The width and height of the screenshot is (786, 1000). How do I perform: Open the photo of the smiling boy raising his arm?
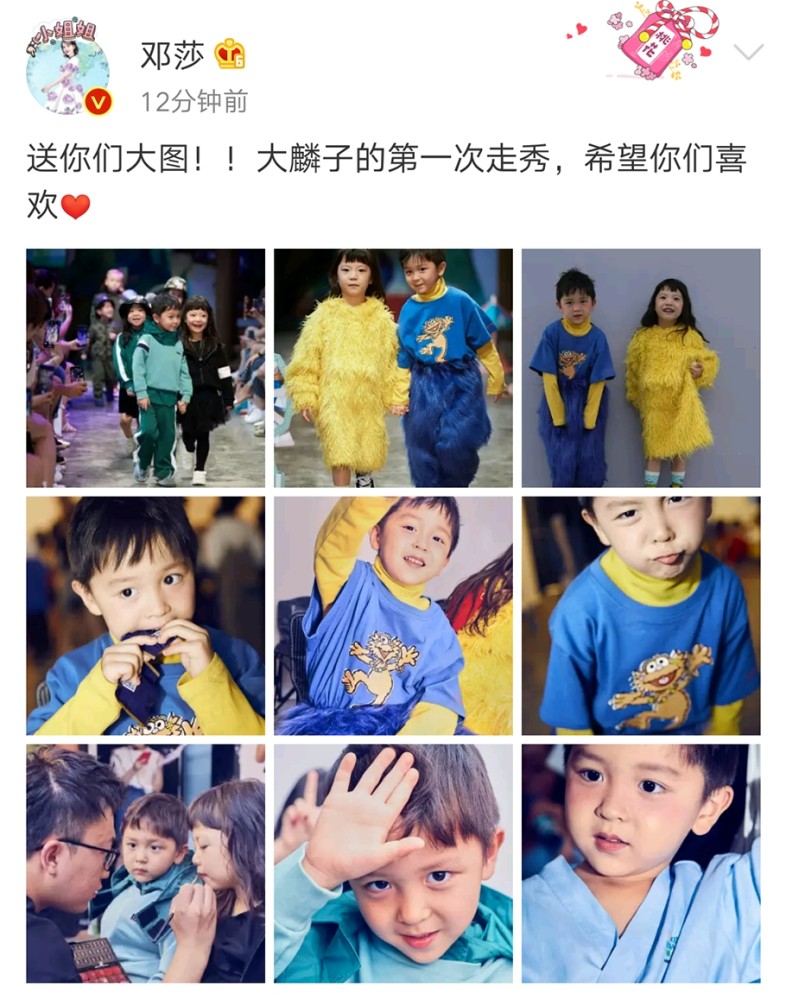(393, 616)
